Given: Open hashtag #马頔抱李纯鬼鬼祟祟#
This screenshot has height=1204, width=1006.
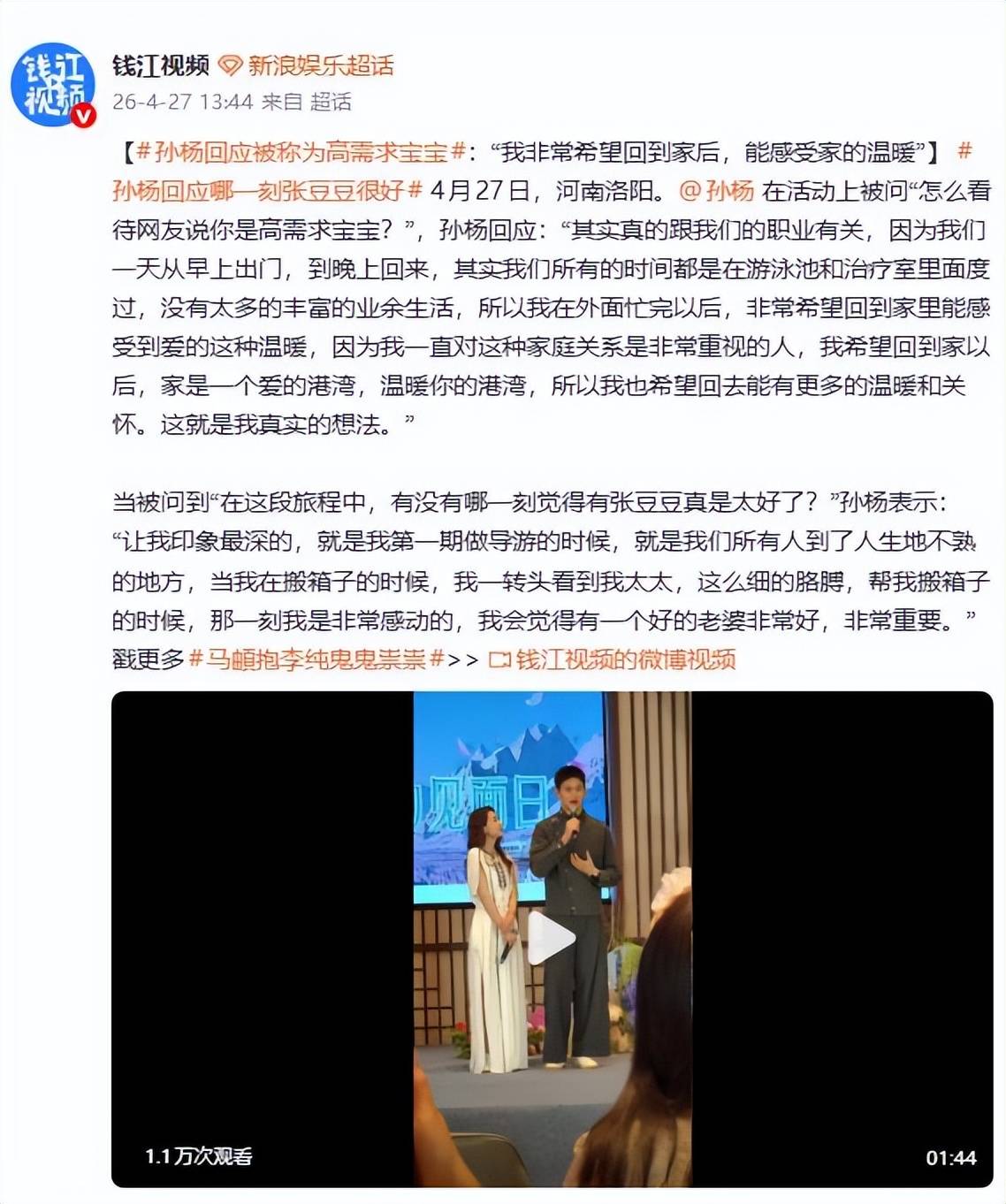Looking at the screenshot, I should 316,659.
